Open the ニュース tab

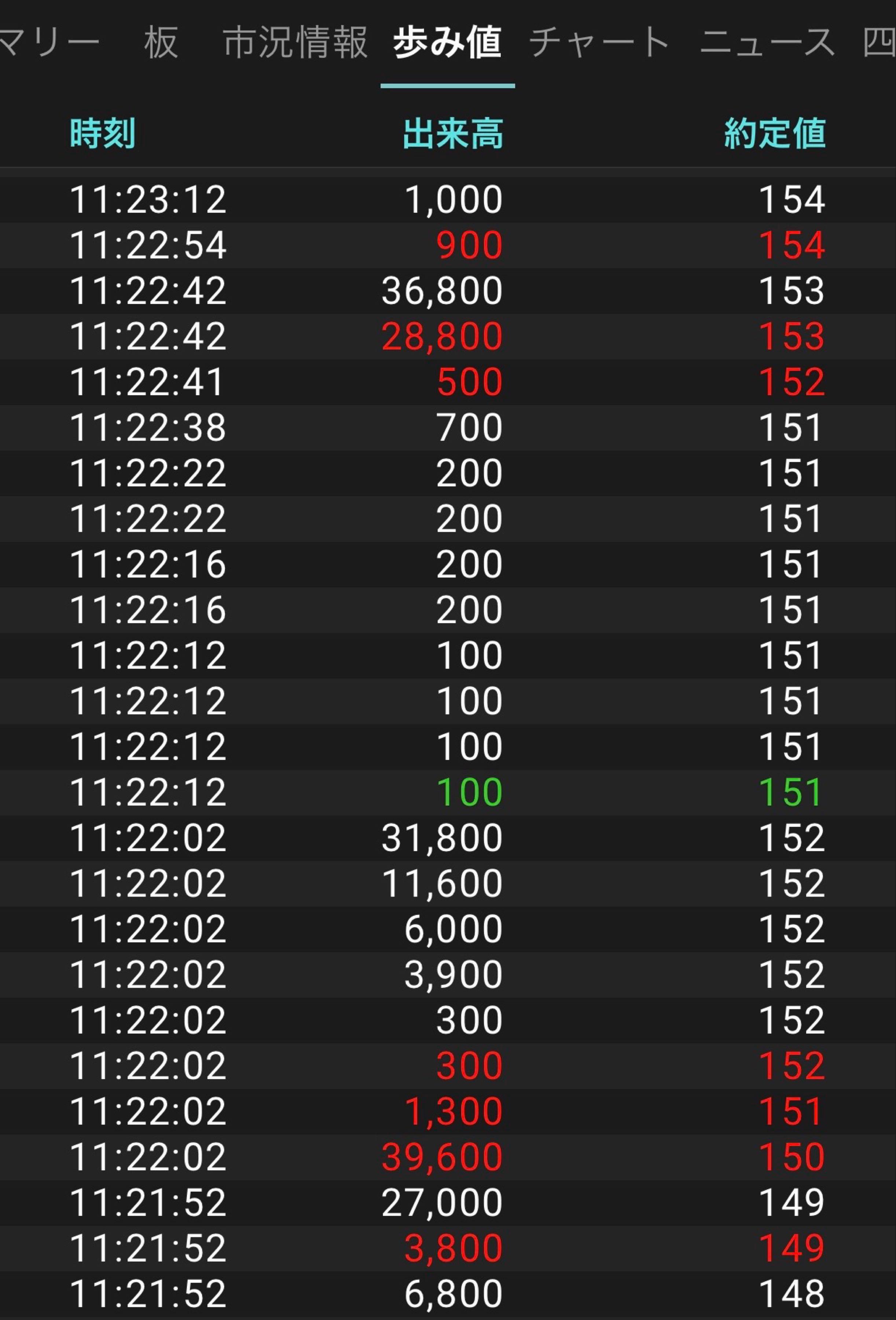(767, 43)
